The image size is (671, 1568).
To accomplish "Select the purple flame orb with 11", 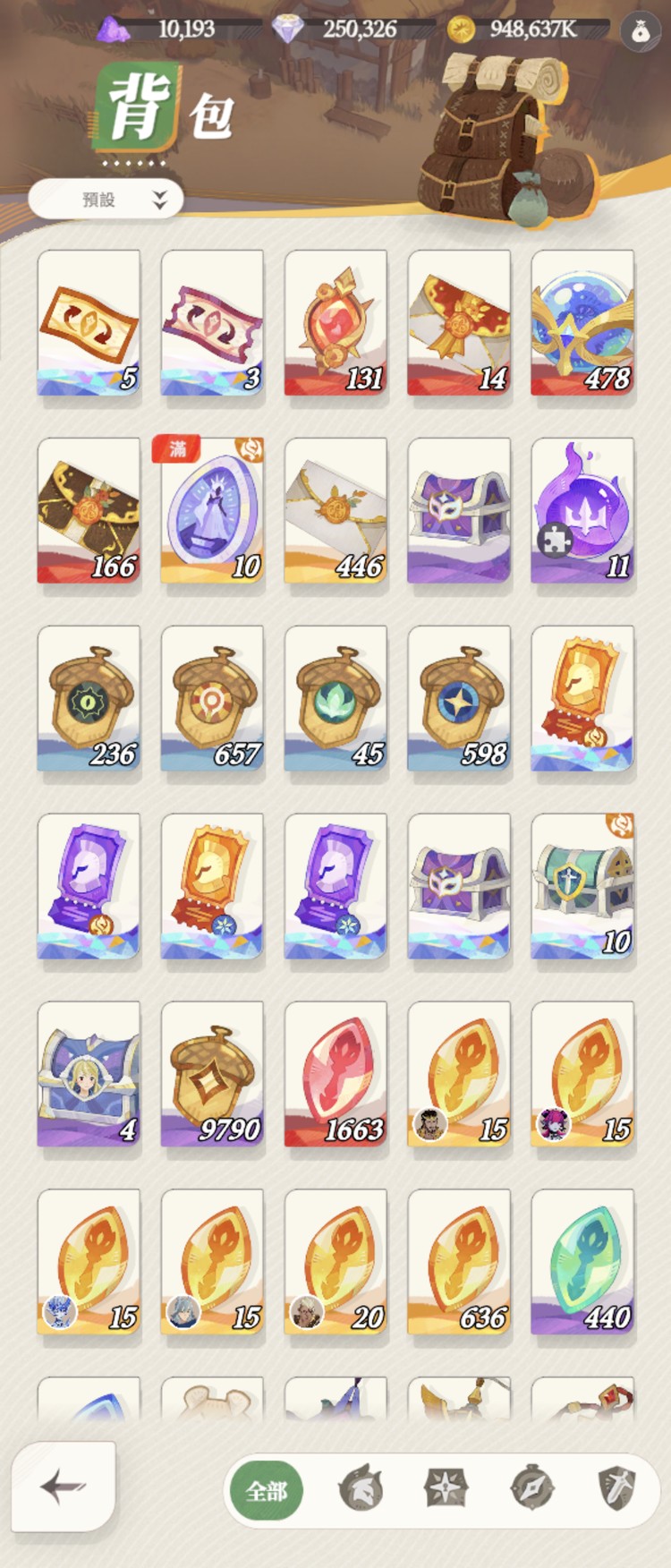I will 582,511.
